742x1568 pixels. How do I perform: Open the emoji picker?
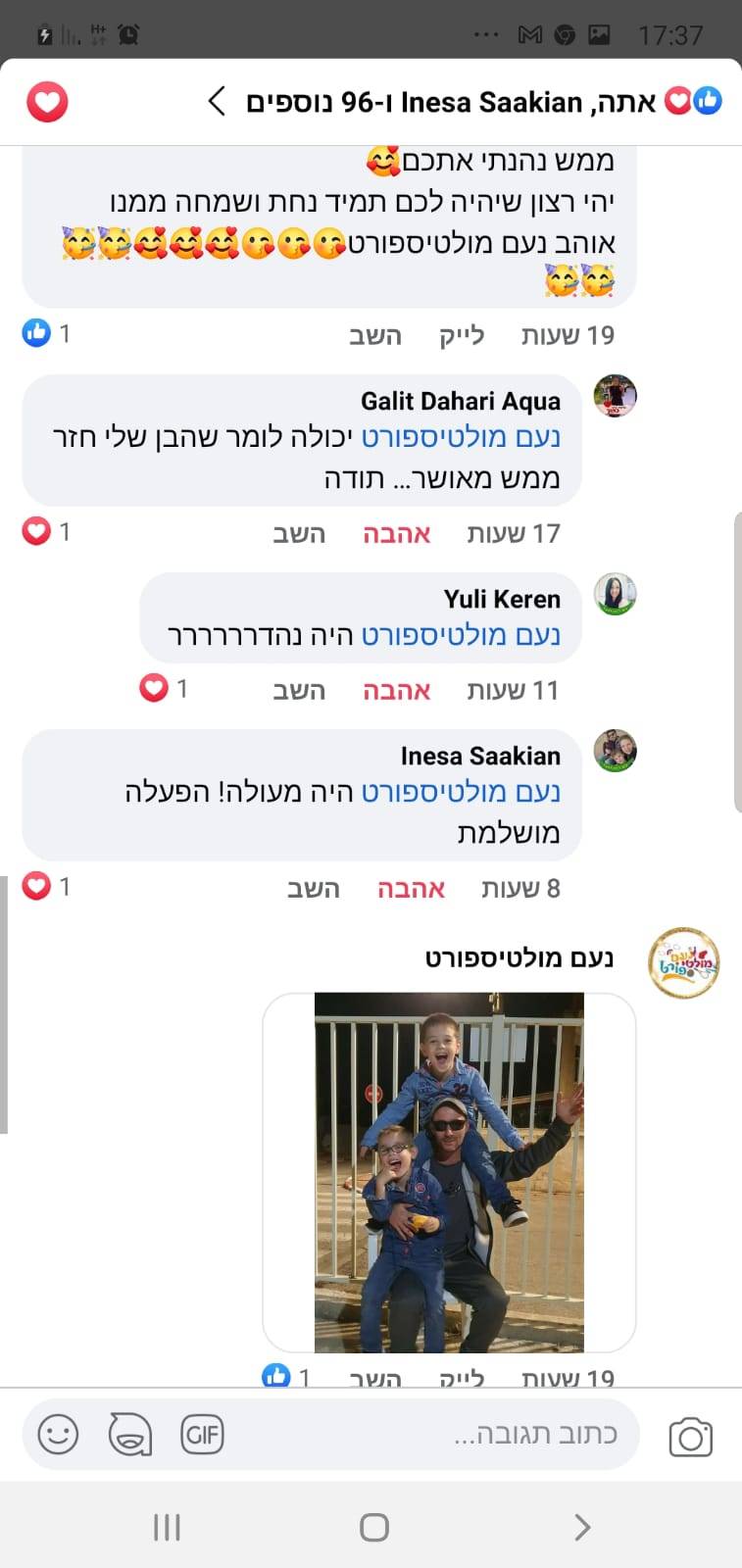(x=58, y=1435)
